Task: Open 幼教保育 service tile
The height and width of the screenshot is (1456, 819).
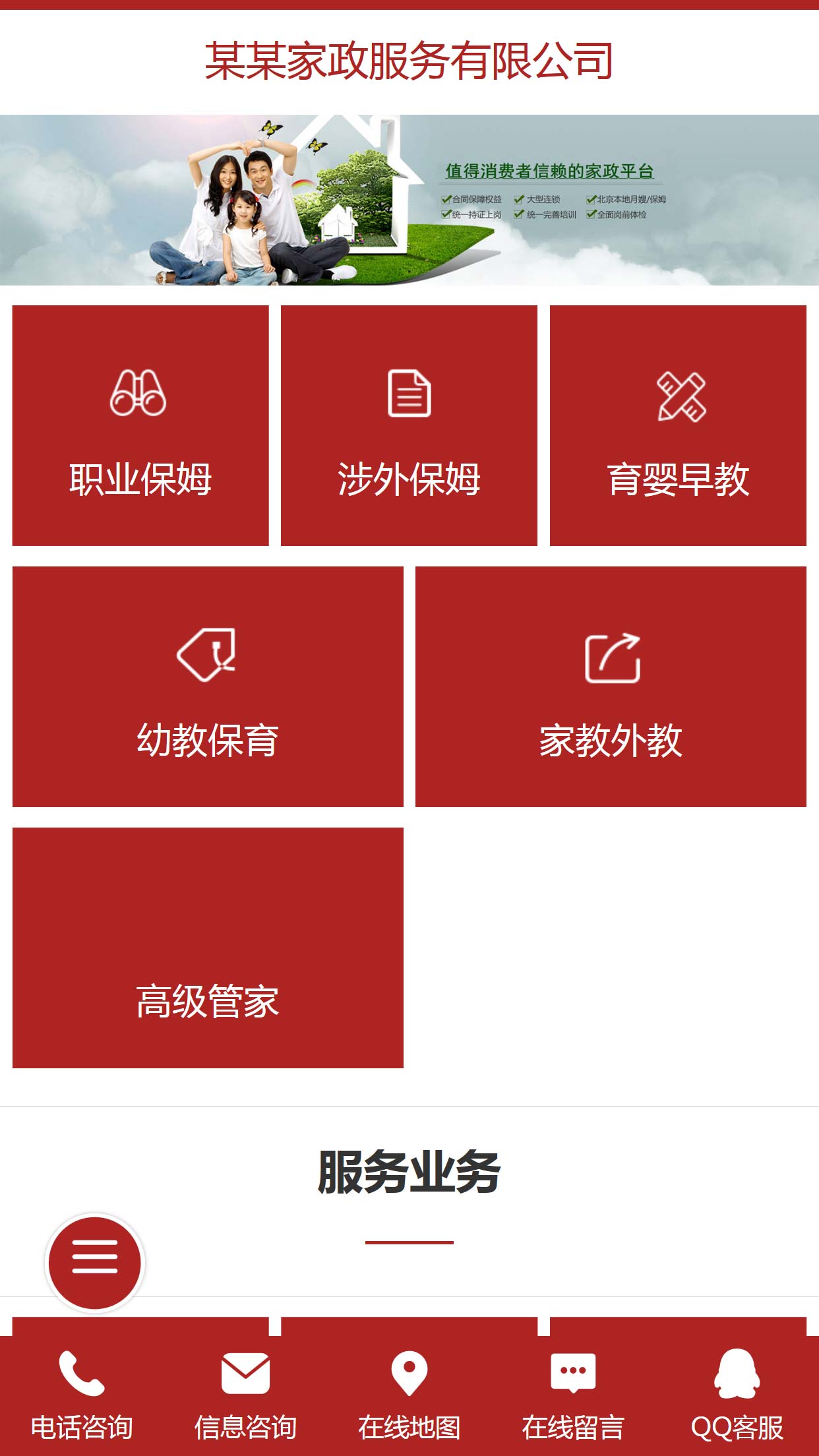Action: point(208,686)
